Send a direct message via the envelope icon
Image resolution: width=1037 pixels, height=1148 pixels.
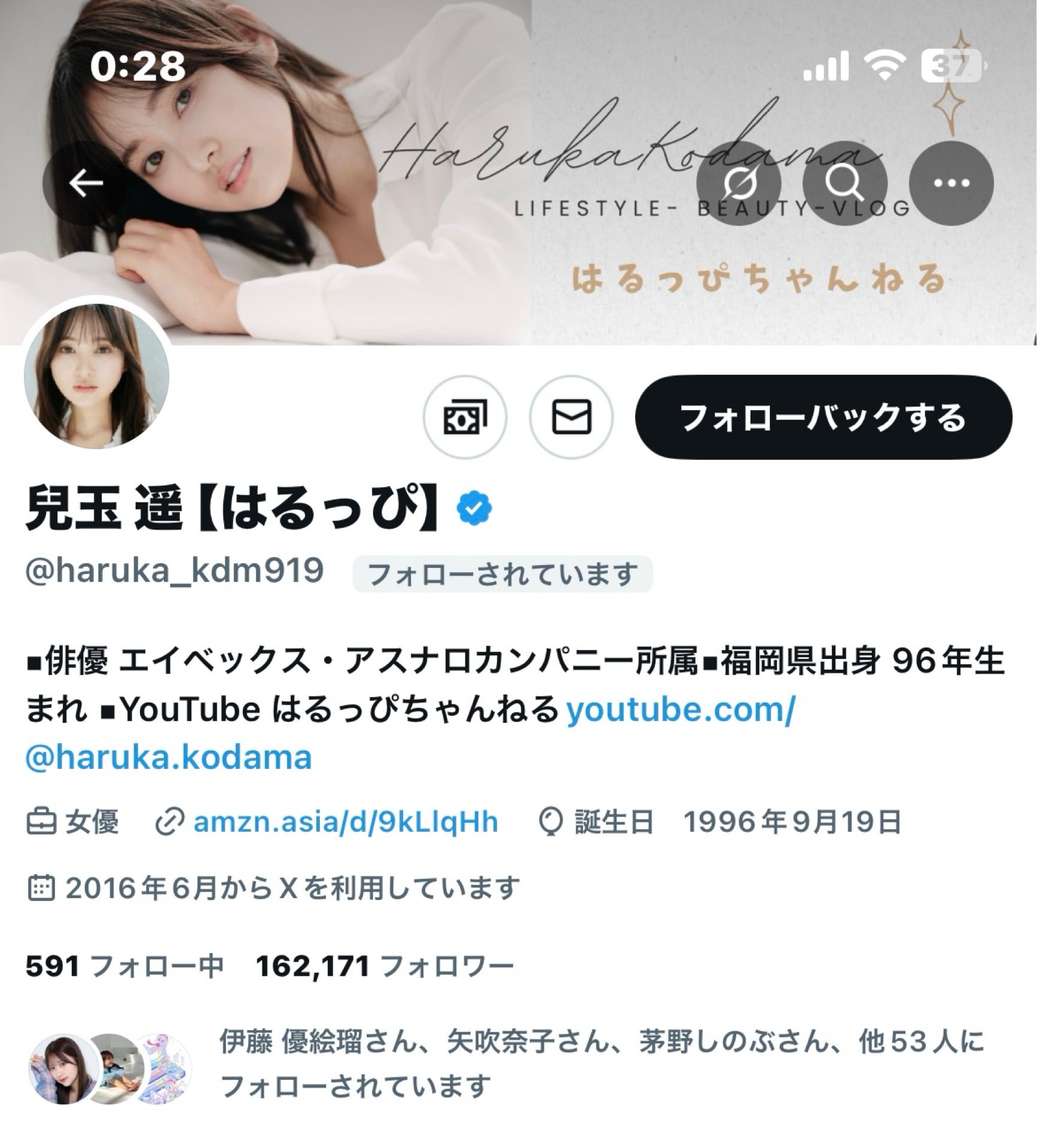(571, 417)
